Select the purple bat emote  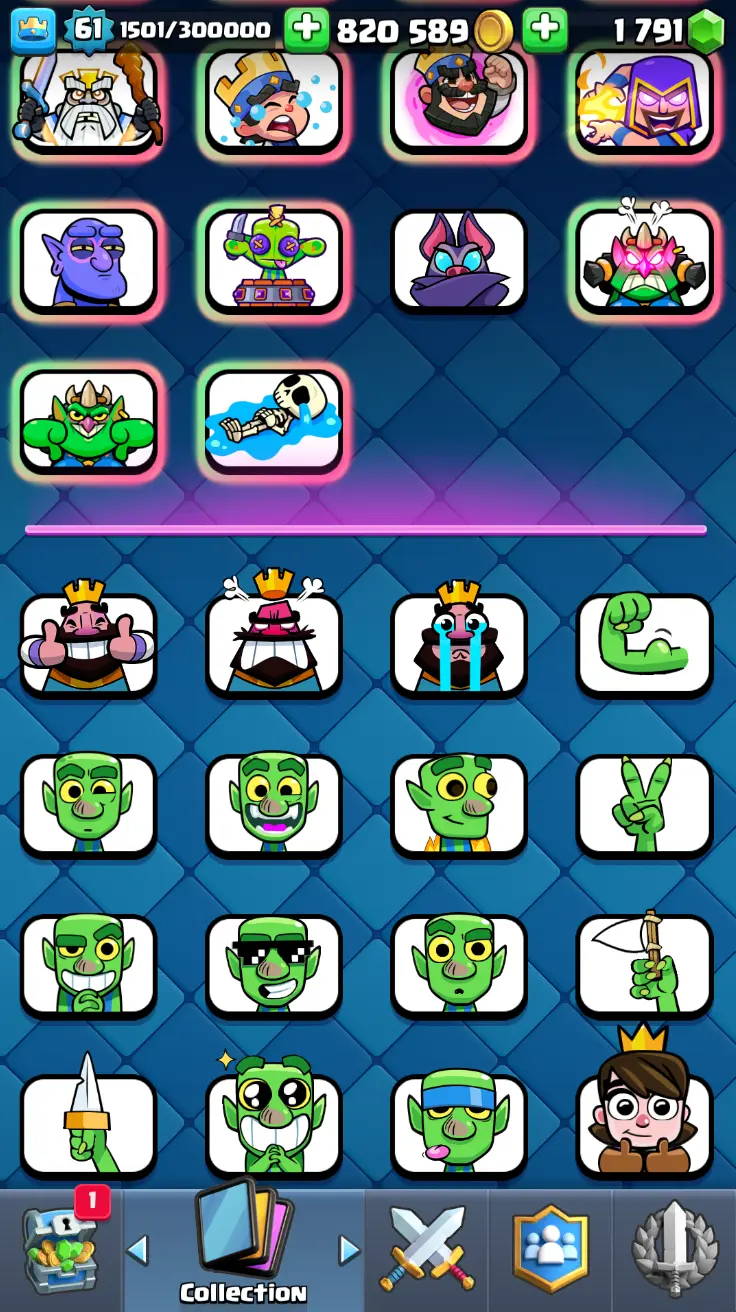[x=459, y=260]
